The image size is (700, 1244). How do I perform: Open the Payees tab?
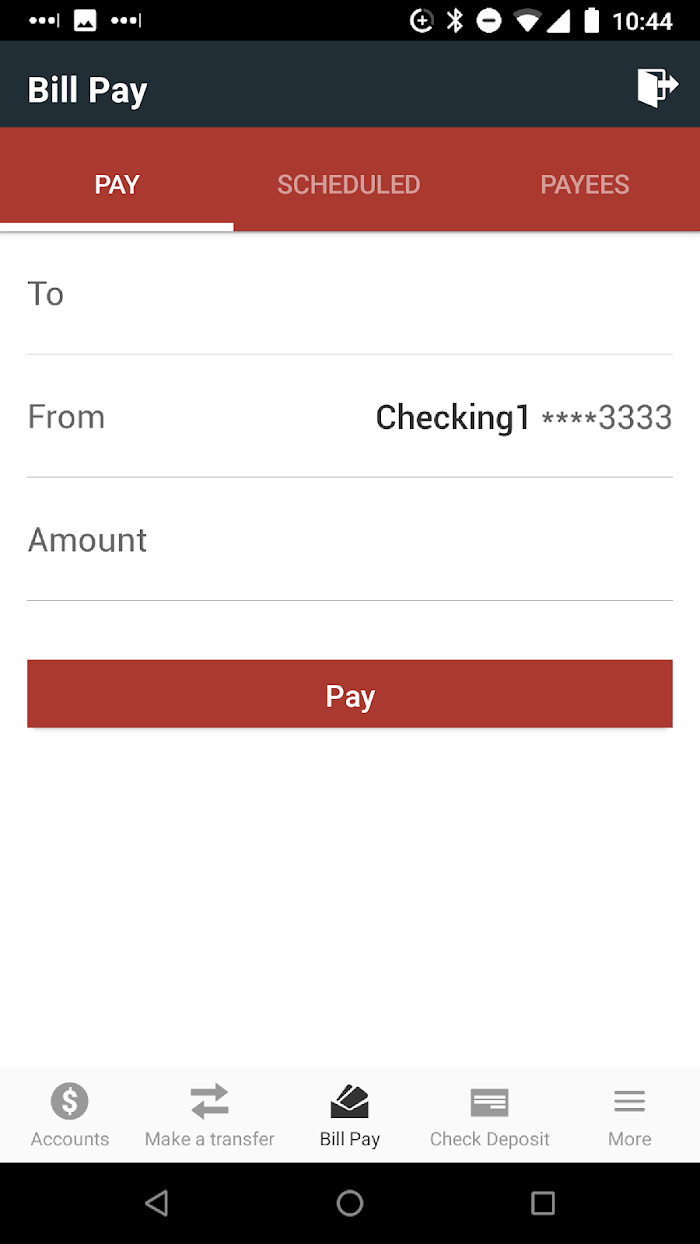pos(584,184)
